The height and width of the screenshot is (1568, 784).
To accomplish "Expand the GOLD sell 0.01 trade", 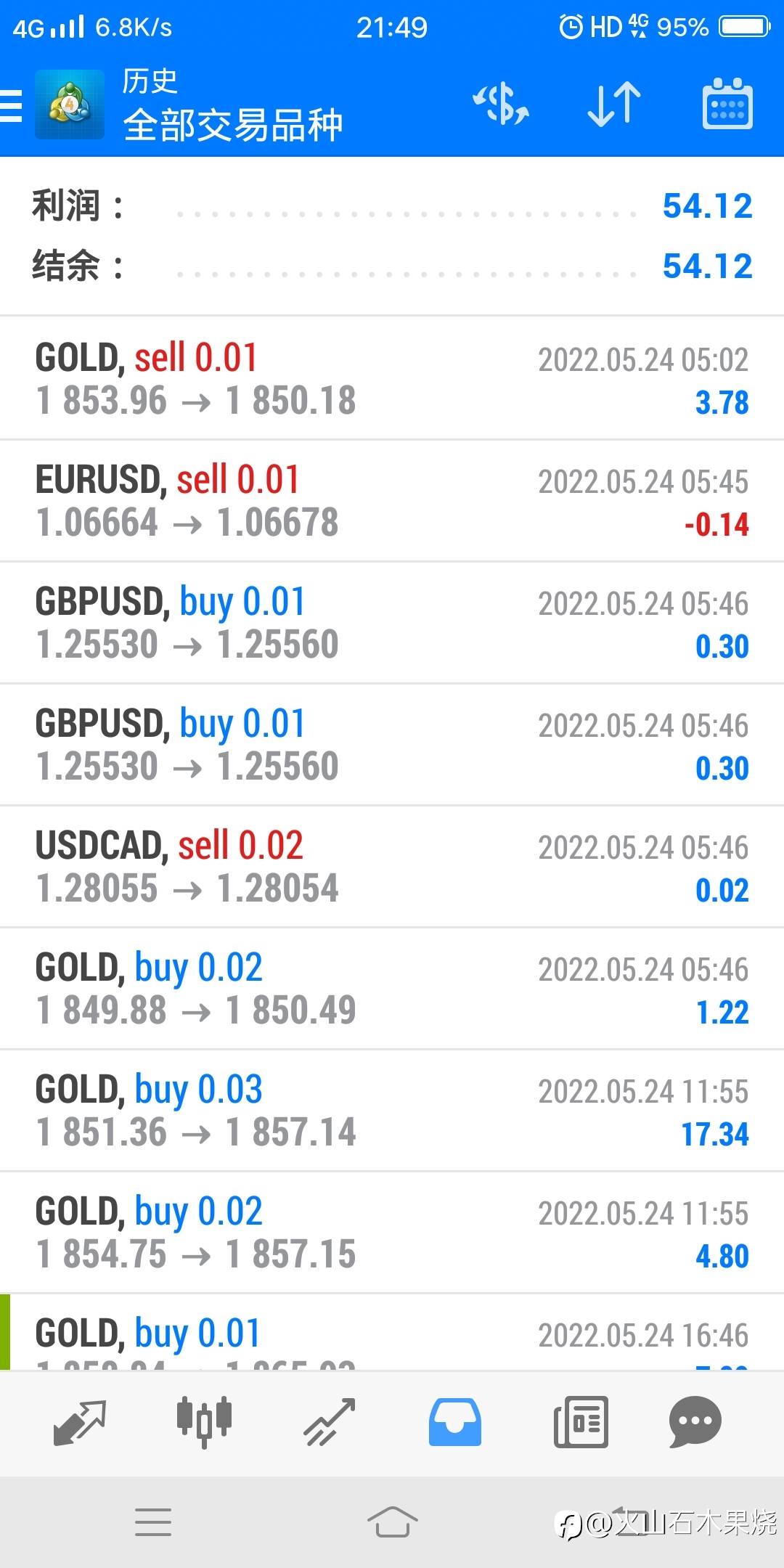I will point(392,378).
